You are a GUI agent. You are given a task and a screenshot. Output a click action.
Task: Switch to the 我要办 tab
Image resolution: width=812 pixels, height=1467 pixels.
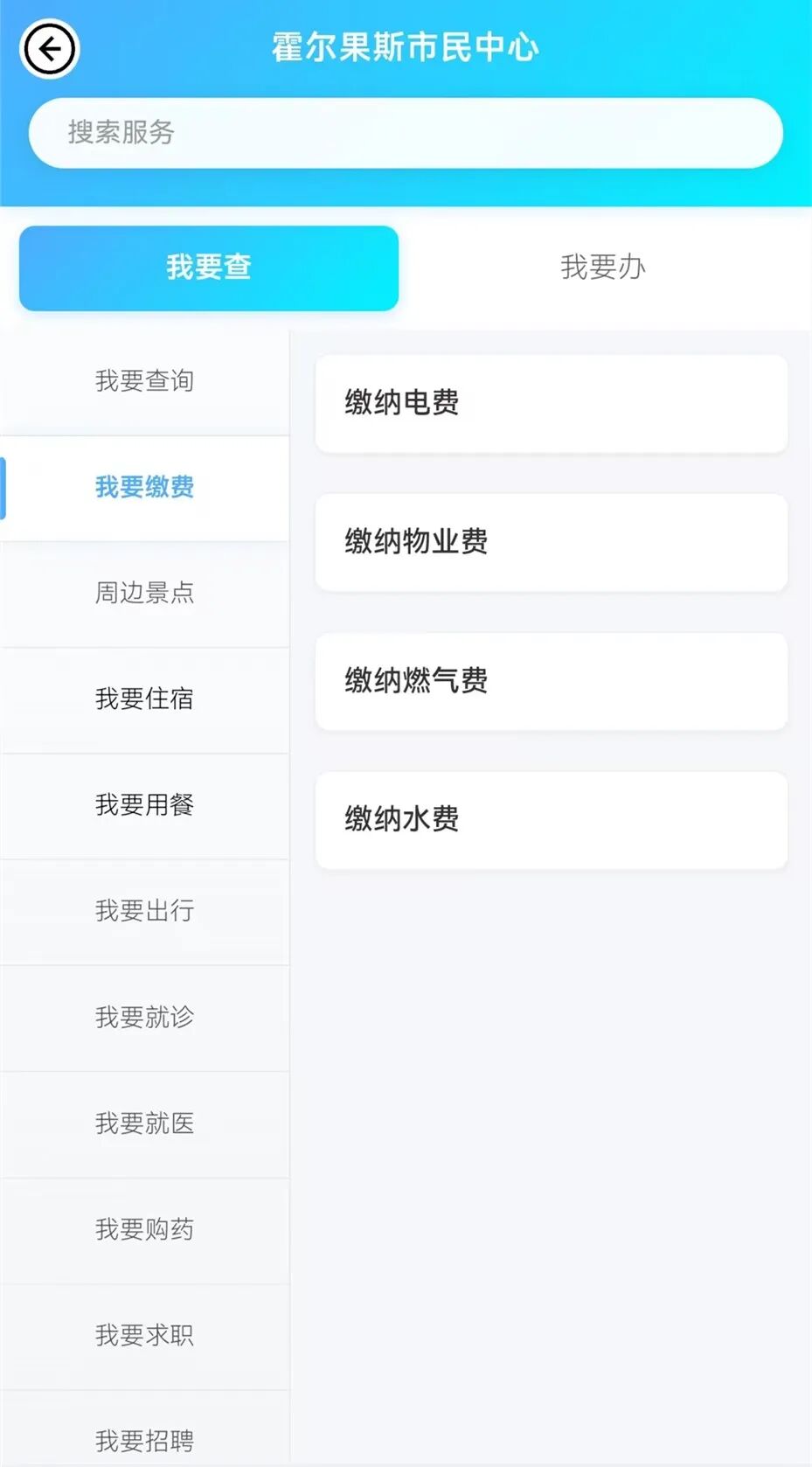603,268
